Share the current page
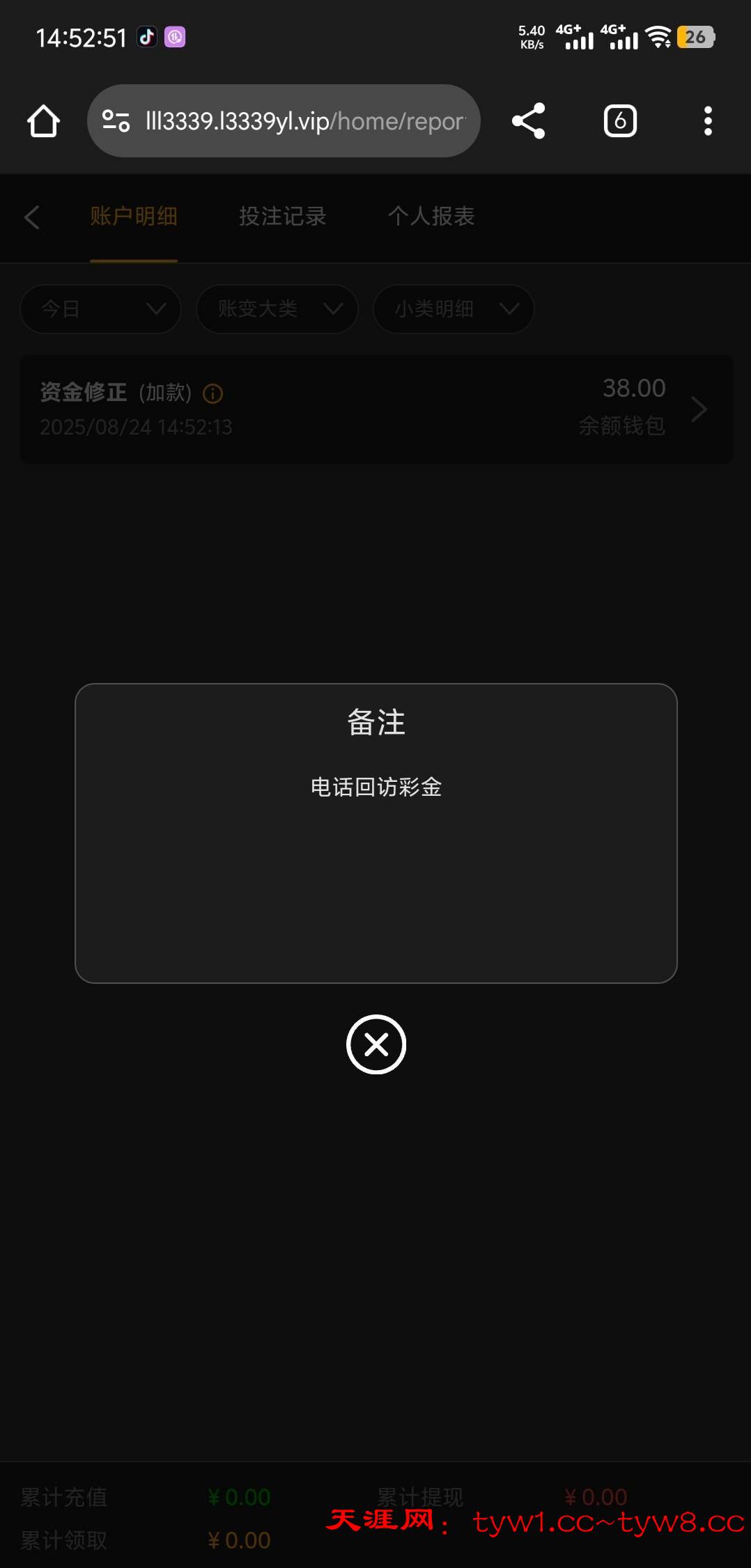Image resolution: width=751 pixels, height=1568 pixels. click(528, 121)
